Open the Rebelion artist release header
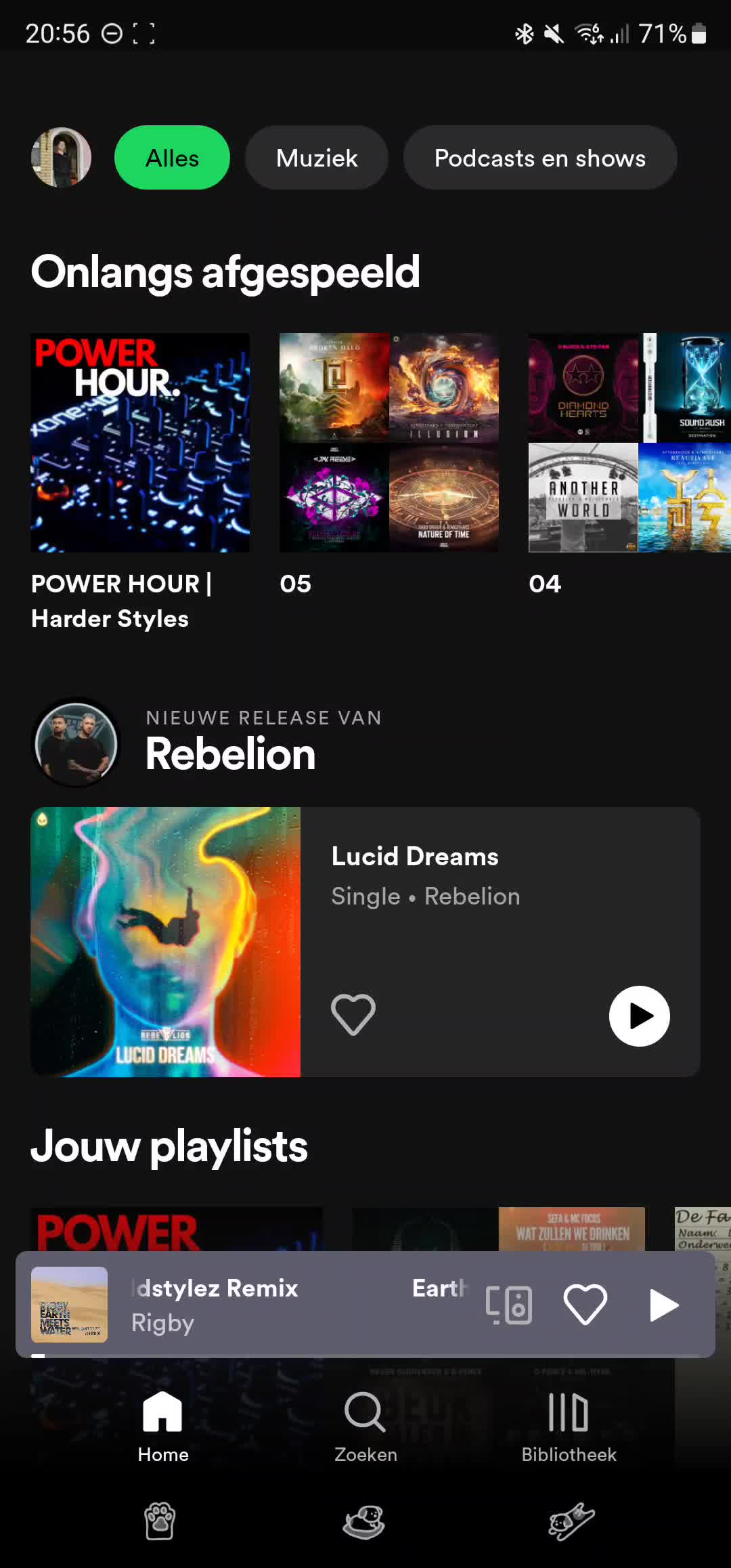Image resolution: width=731 pixels, height=1568 pixels. (x=230, y=743)
